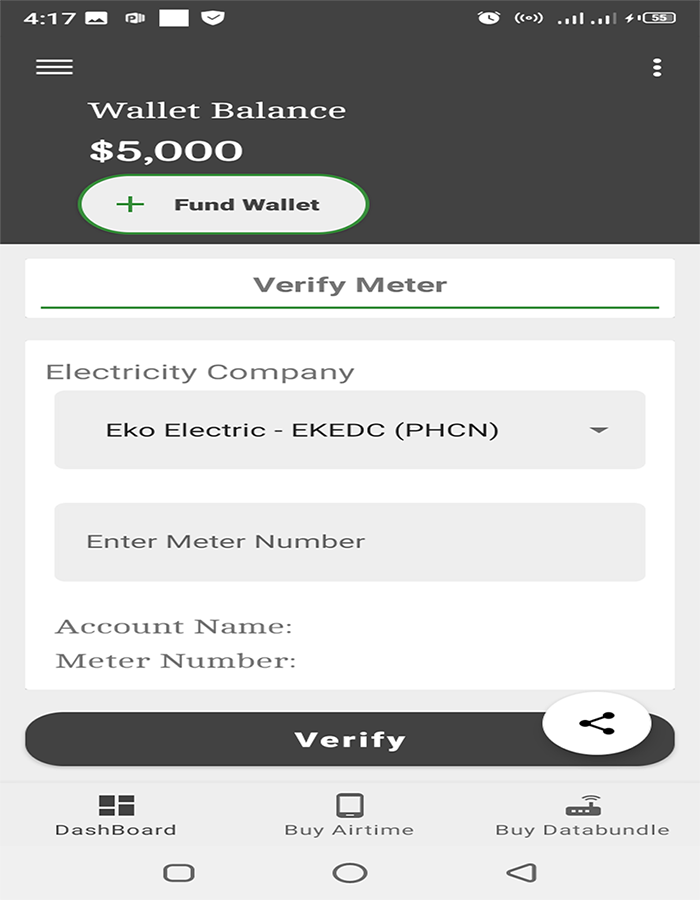Focus the Enter Meter Number field
This screenshot has width=700, height=900.
click(x=349, y=542)
